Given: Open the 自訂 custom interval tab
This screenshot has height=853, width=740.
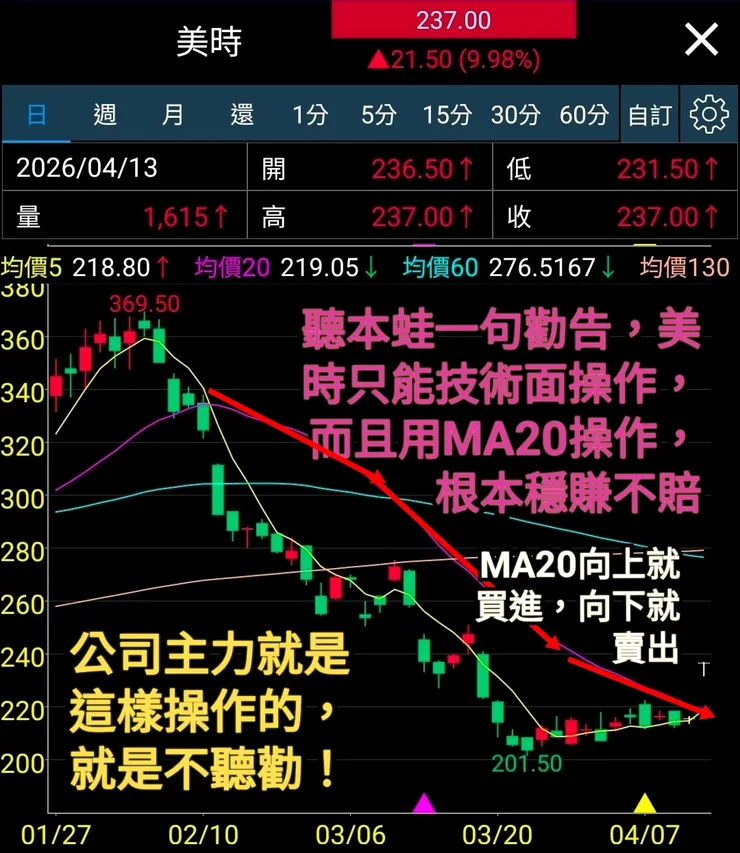Looking at the screenshot, I should pyautogui.click(x=648, y=114).
